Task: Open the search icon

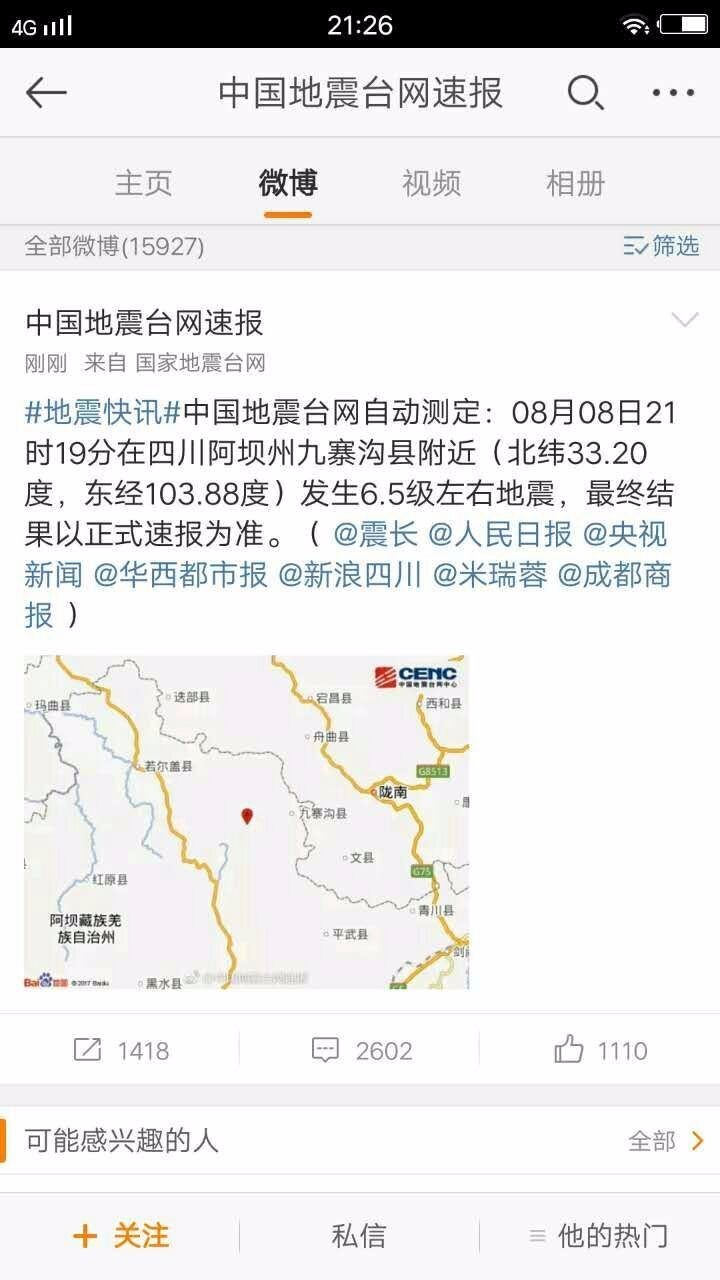Action: [x=586, y=91]
